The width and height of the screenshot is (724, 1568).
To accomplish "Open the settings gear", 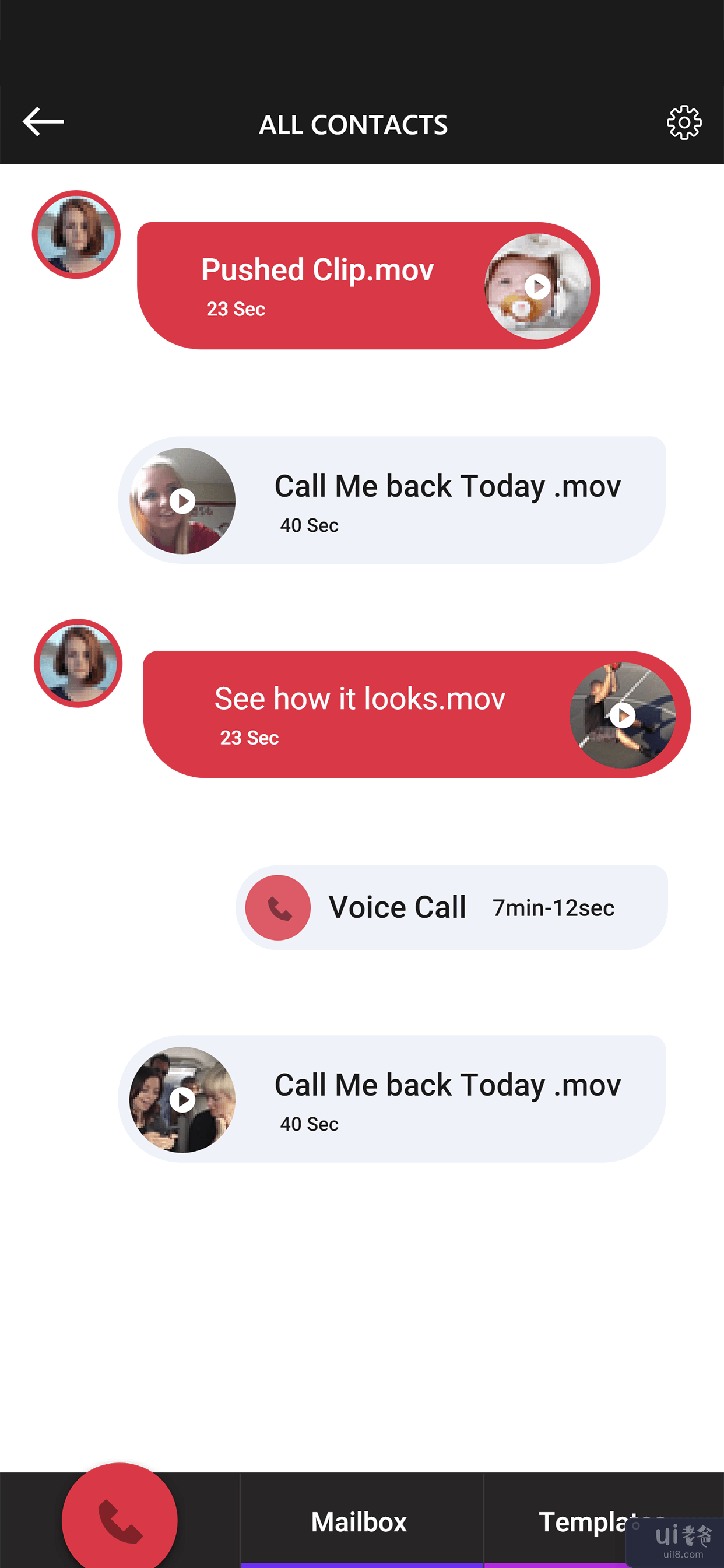I will 684,123.
